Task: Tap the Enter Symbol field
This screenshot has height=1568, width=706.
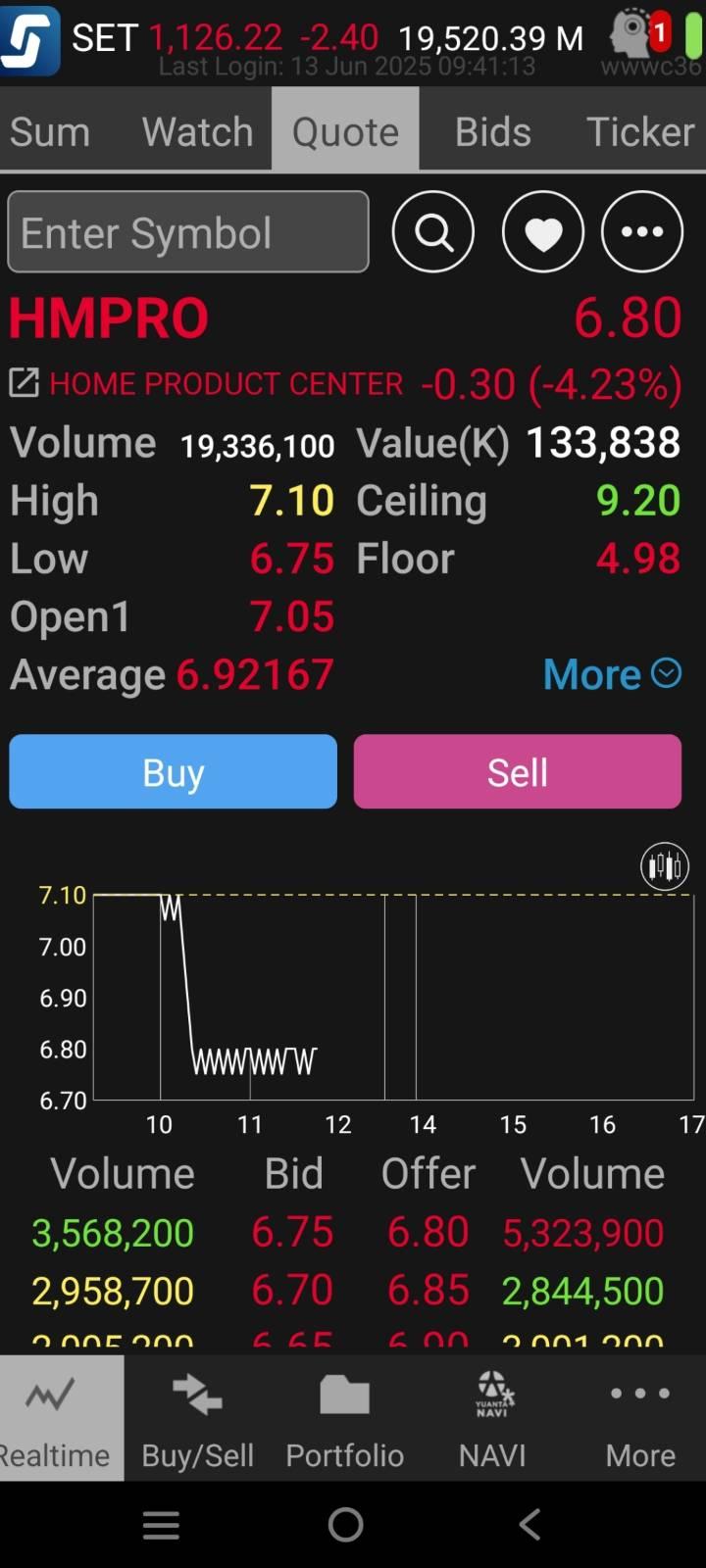Action: pyautogui.click(x=188, y=232)
